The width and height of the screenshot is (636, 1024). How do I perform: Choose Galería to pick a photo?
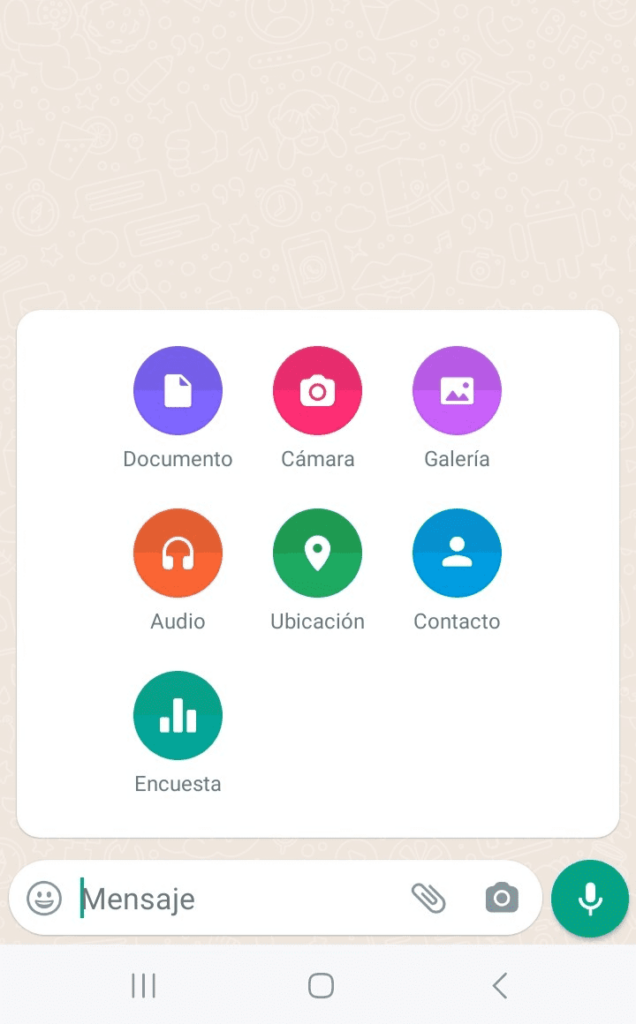point(457,391)
